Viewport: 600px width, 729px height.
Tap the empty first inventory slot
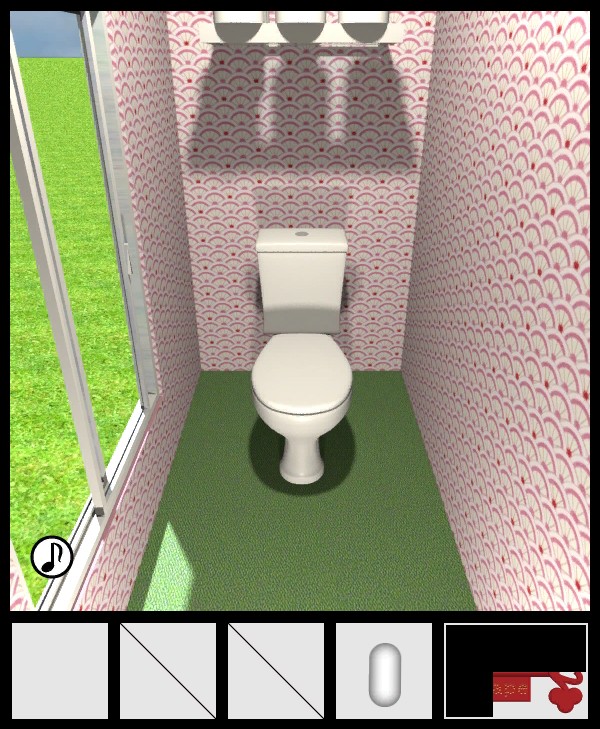(x=60, y=671)
